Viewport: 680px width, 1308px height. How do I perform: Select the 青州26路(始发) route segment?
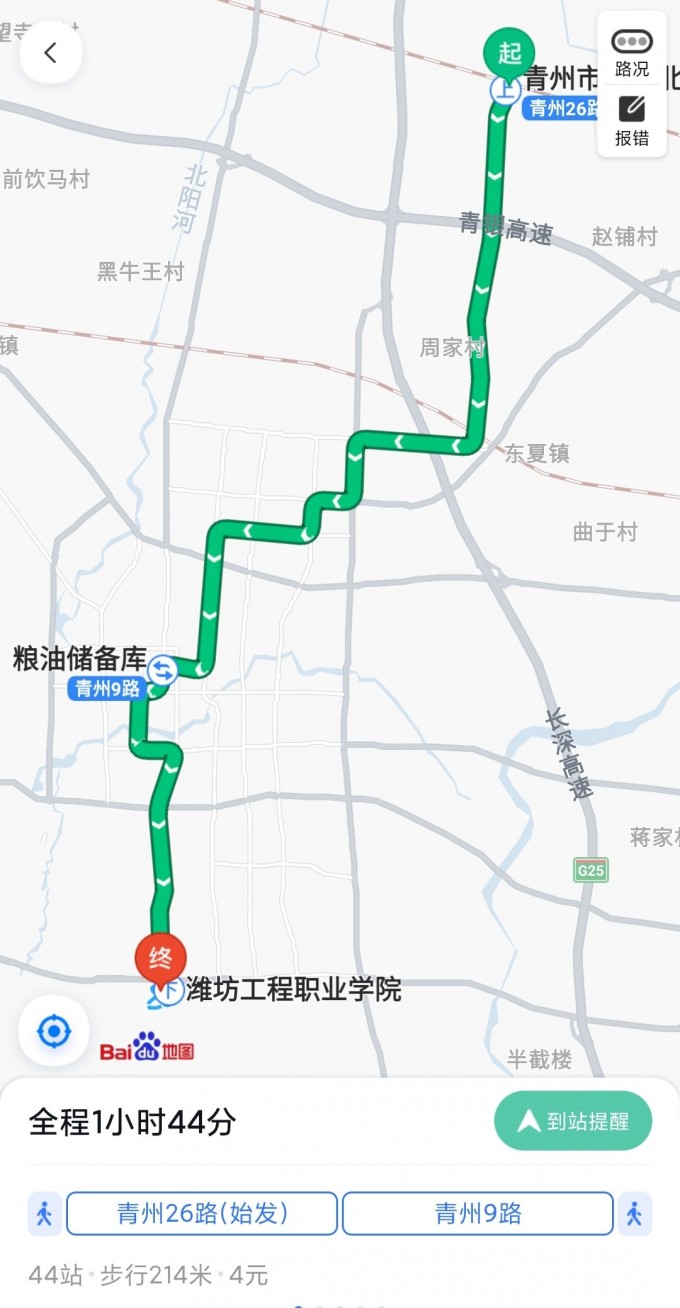point(202,1214)
